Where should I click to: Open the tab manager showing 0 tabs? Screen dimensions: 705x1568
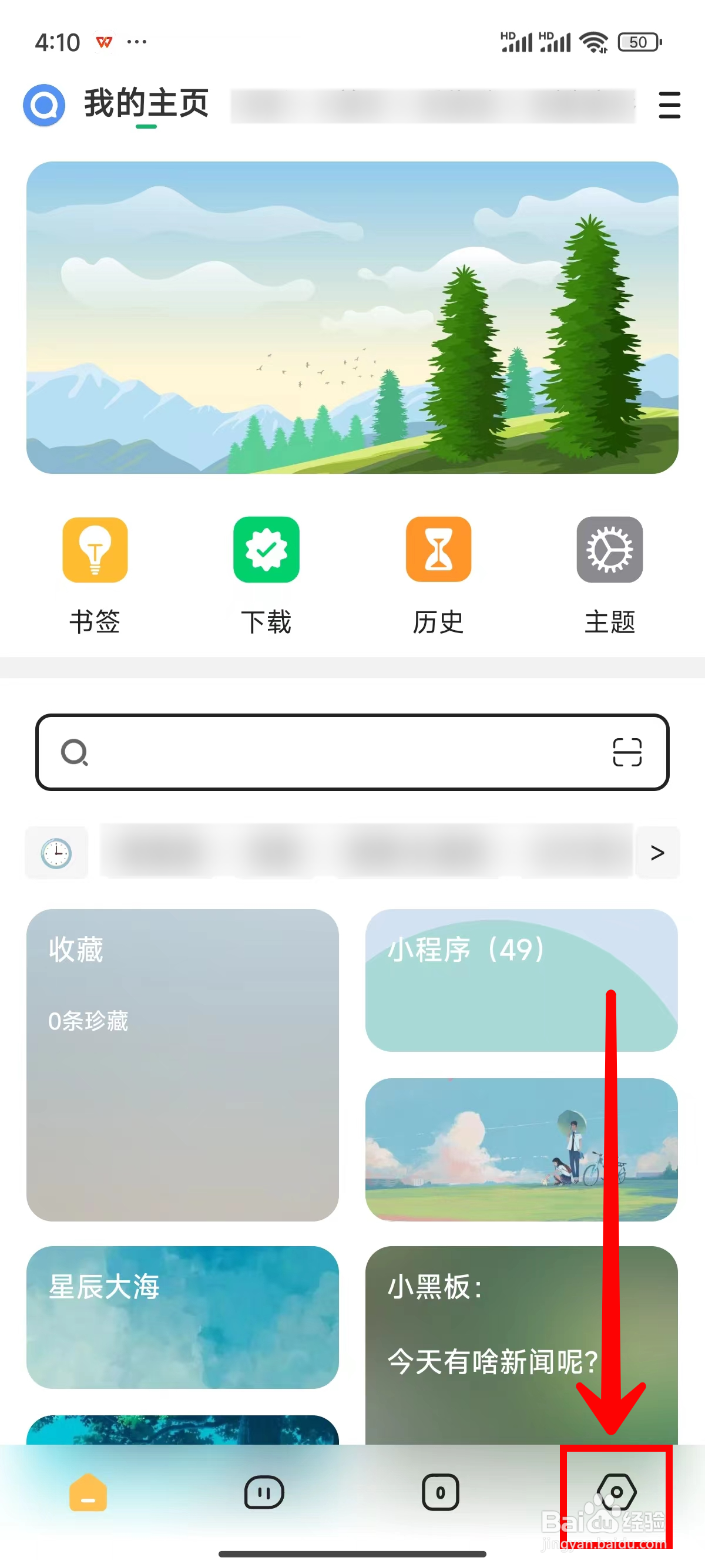[439, 1491]
